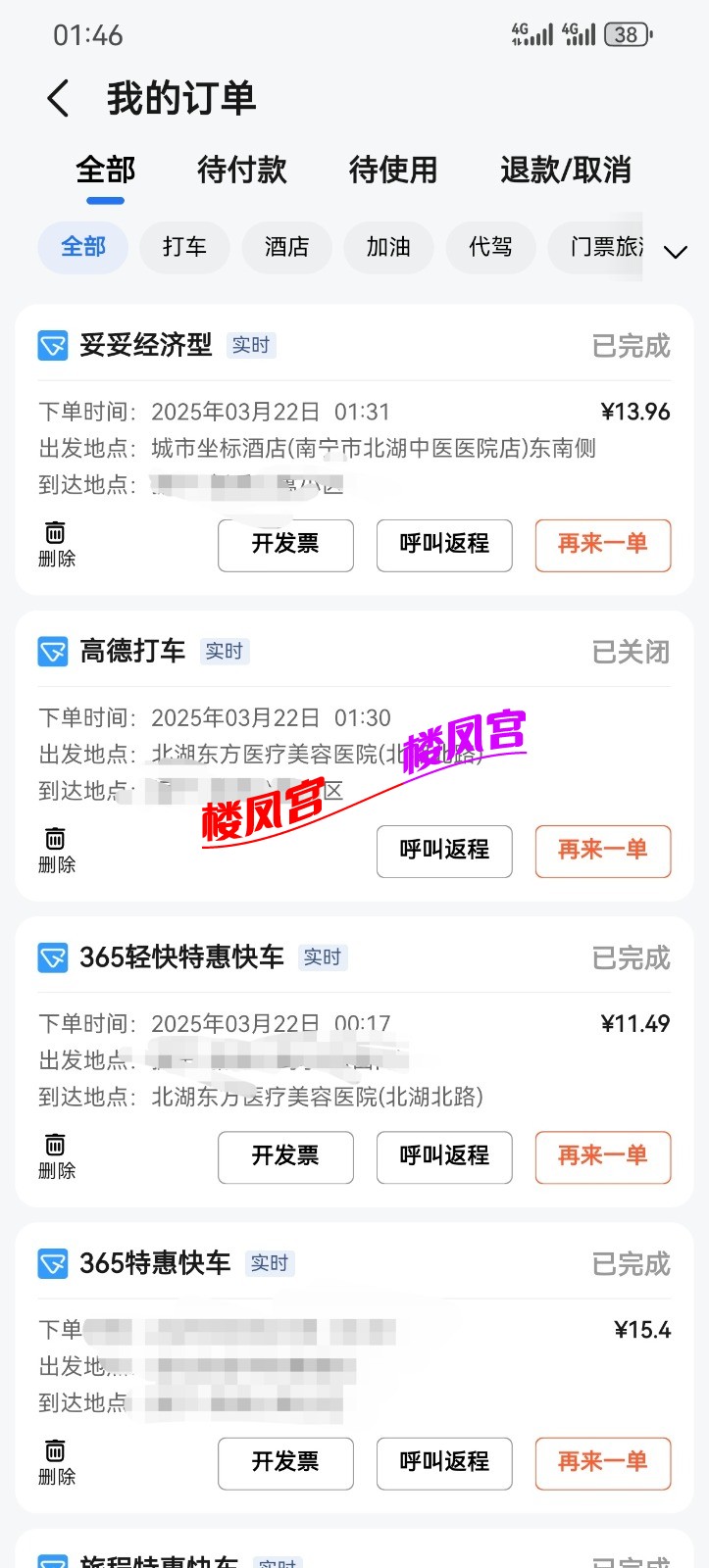Tap 呼叫返程 on the 妥妥经济型 order
Screen dimensions: 709x1568
click(444, 545)
